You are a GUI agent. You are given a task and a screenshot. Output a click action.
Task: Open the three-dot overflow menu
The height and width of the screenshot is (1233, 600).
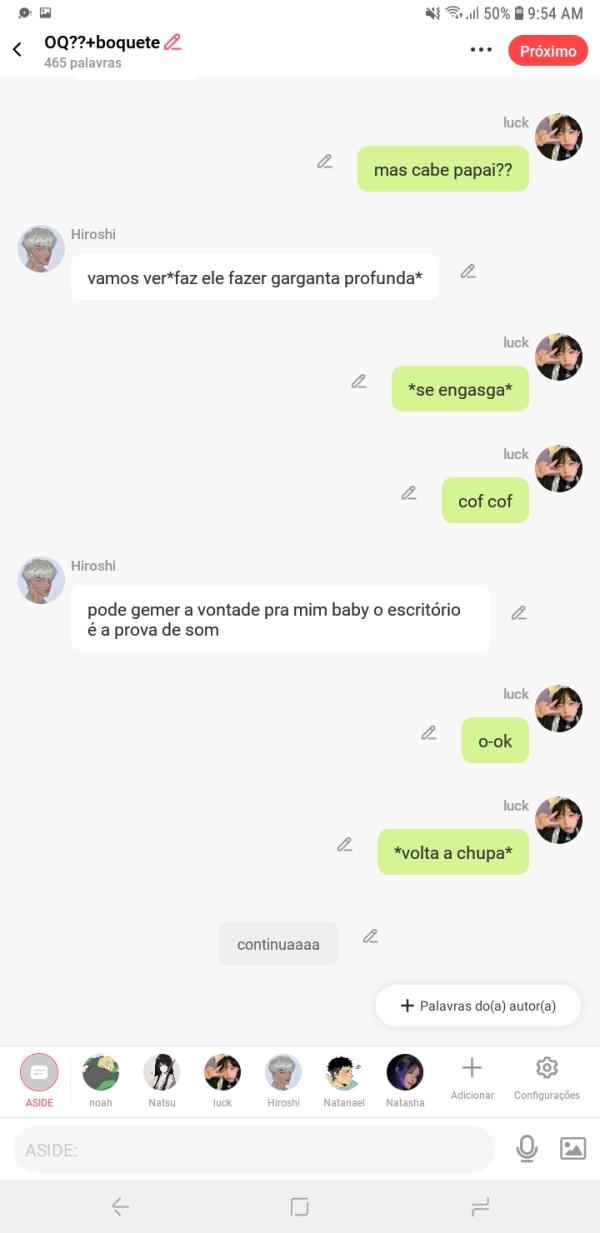point(481,50)
